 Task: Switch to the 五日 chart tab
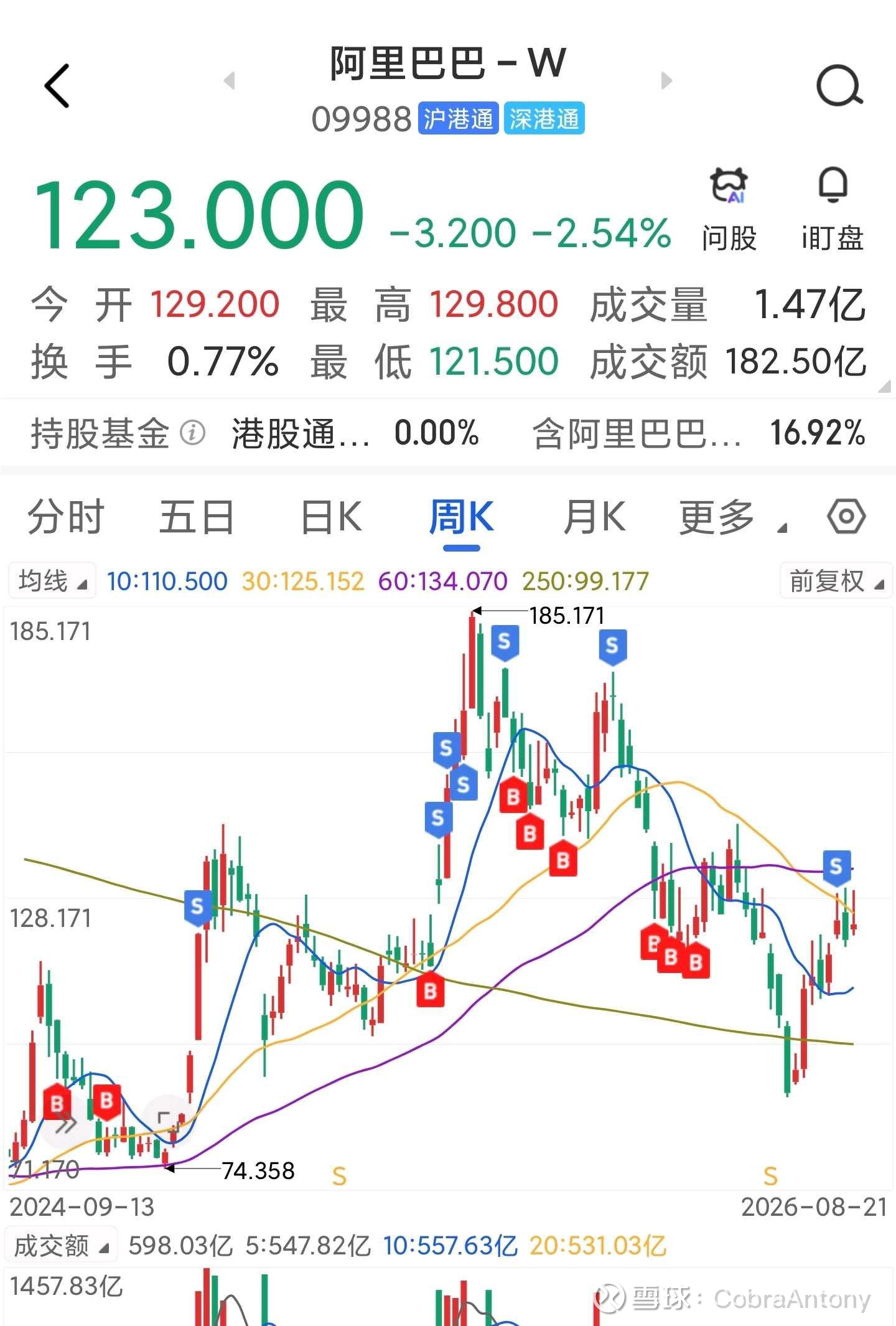(197, 517)
